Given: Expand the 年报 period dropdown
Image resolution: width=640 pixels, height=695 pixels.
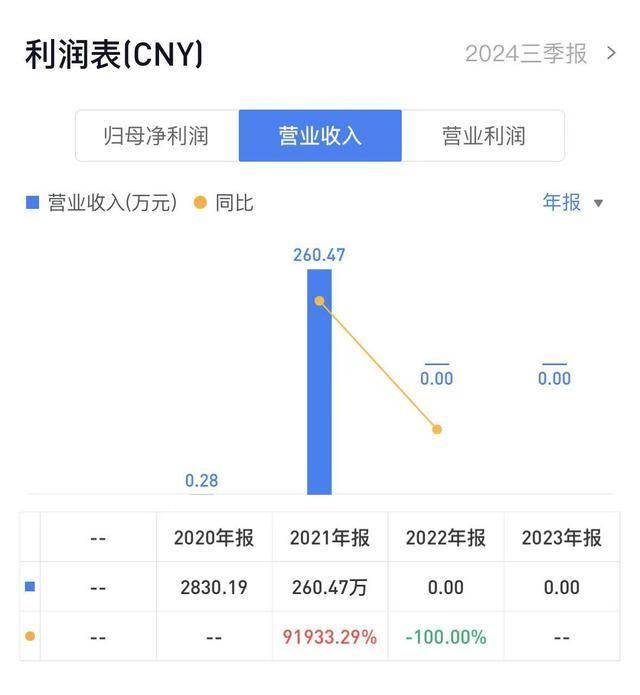Looking at the screenshot, I should pyautogui.click(x=573, y=203).
